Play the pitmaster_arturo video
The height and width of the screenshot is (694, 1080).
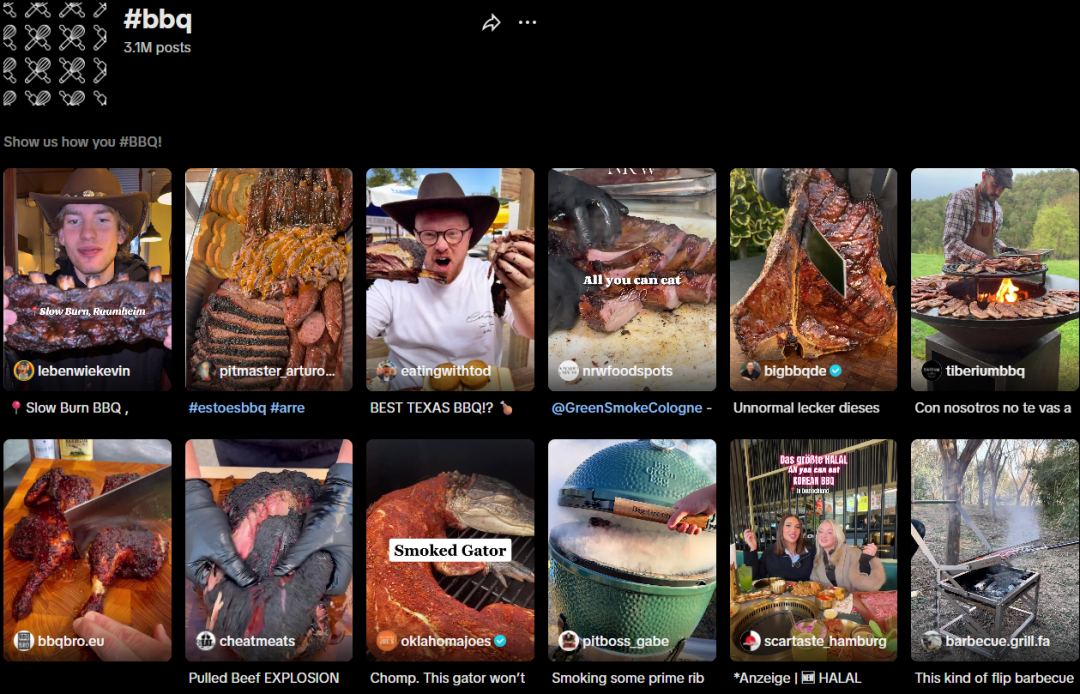pyautogui.click(x=269, y=278)
